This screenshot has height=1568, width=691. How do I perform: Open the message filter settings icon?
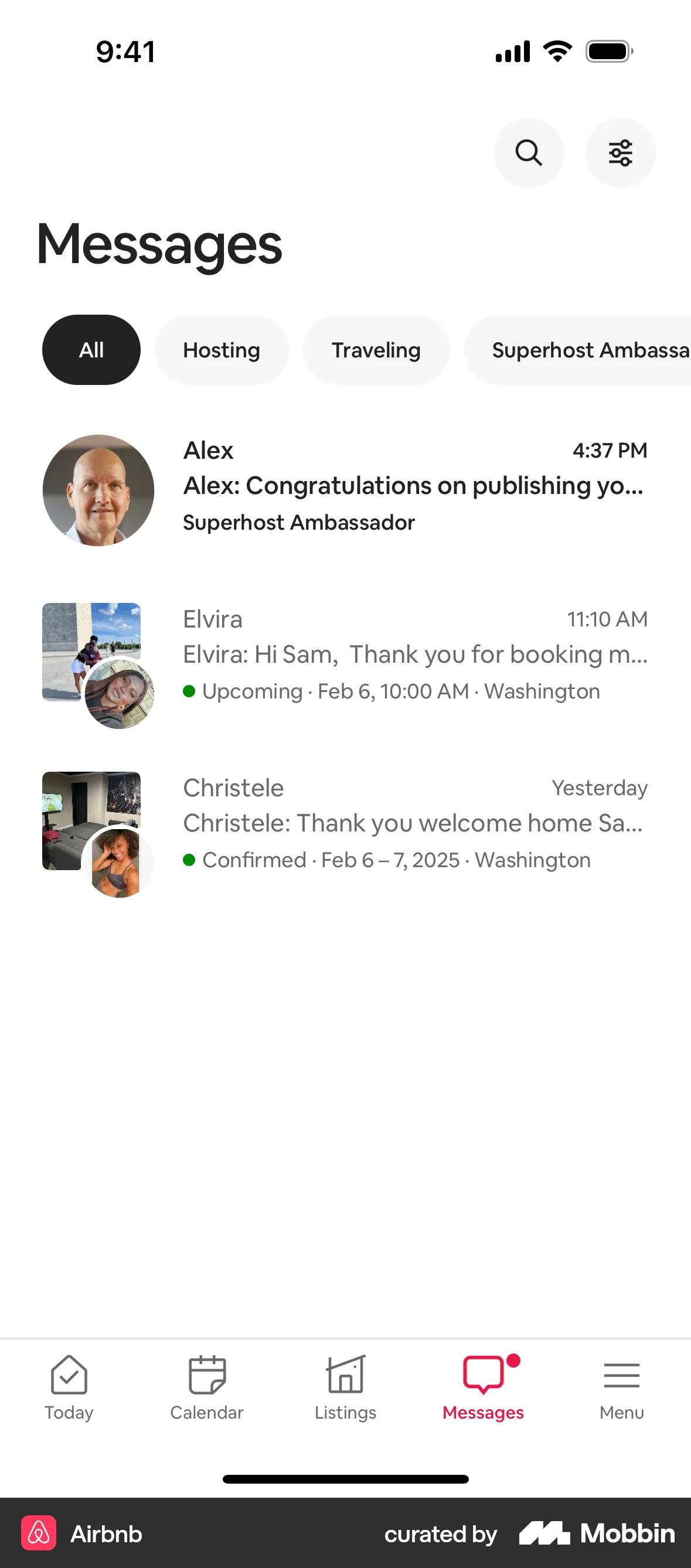tap(621, 153)
